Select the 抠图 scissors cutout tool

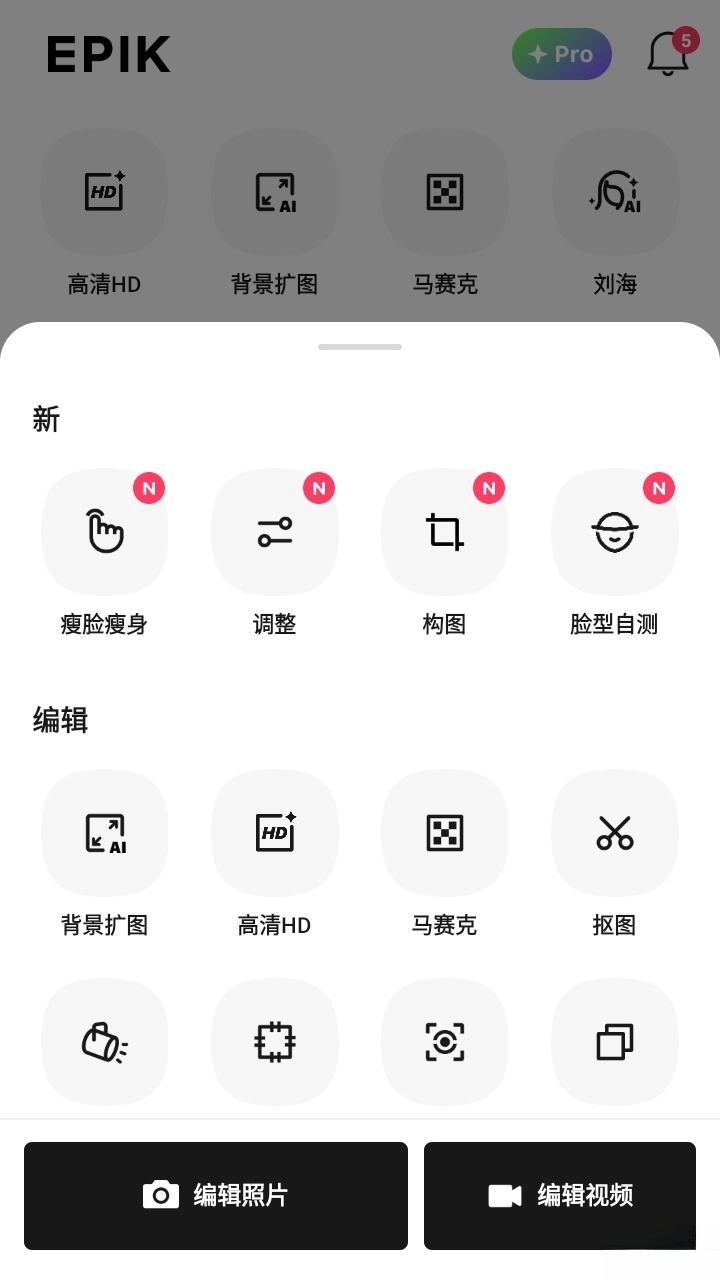coord(615,833)
